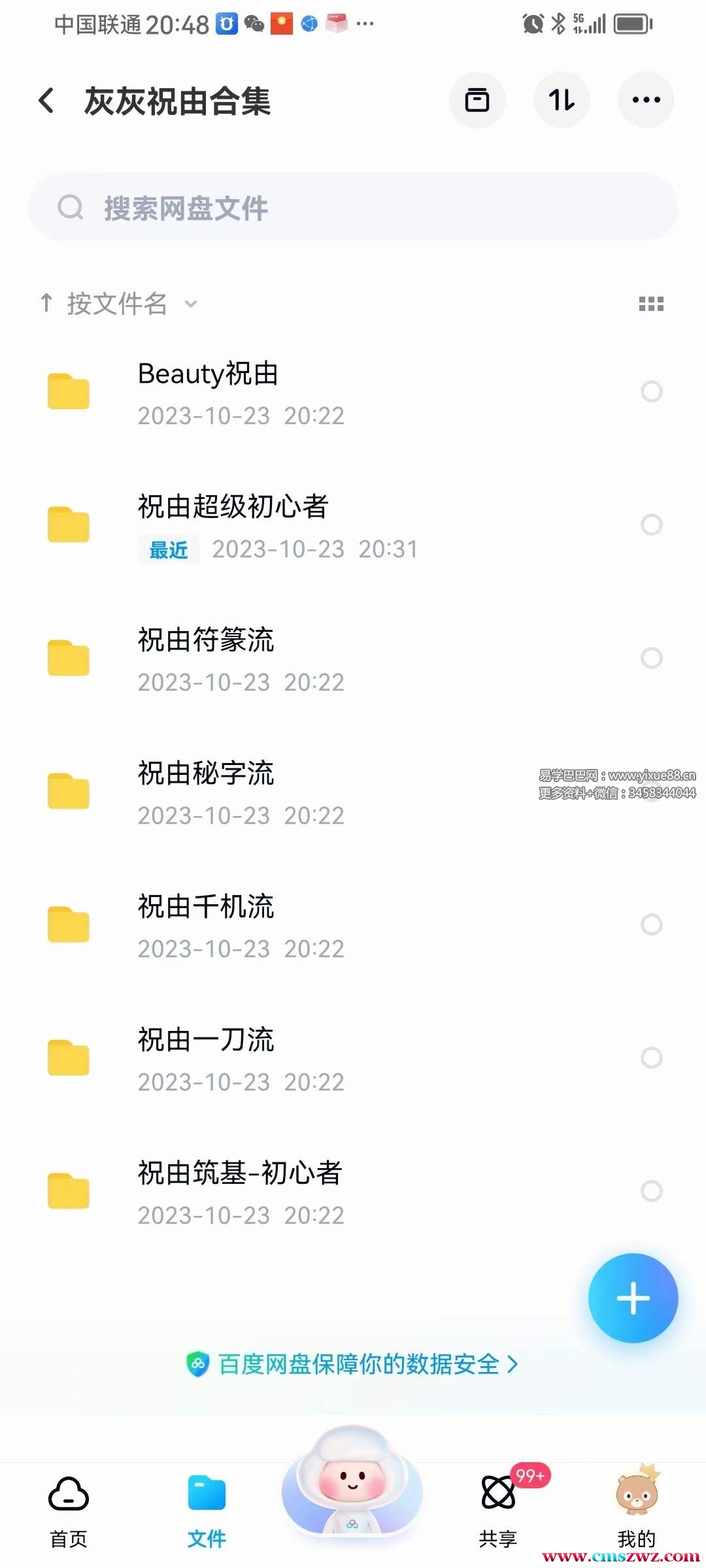
Task: Switch to grid view layout
Action: [x=651, y=304]
